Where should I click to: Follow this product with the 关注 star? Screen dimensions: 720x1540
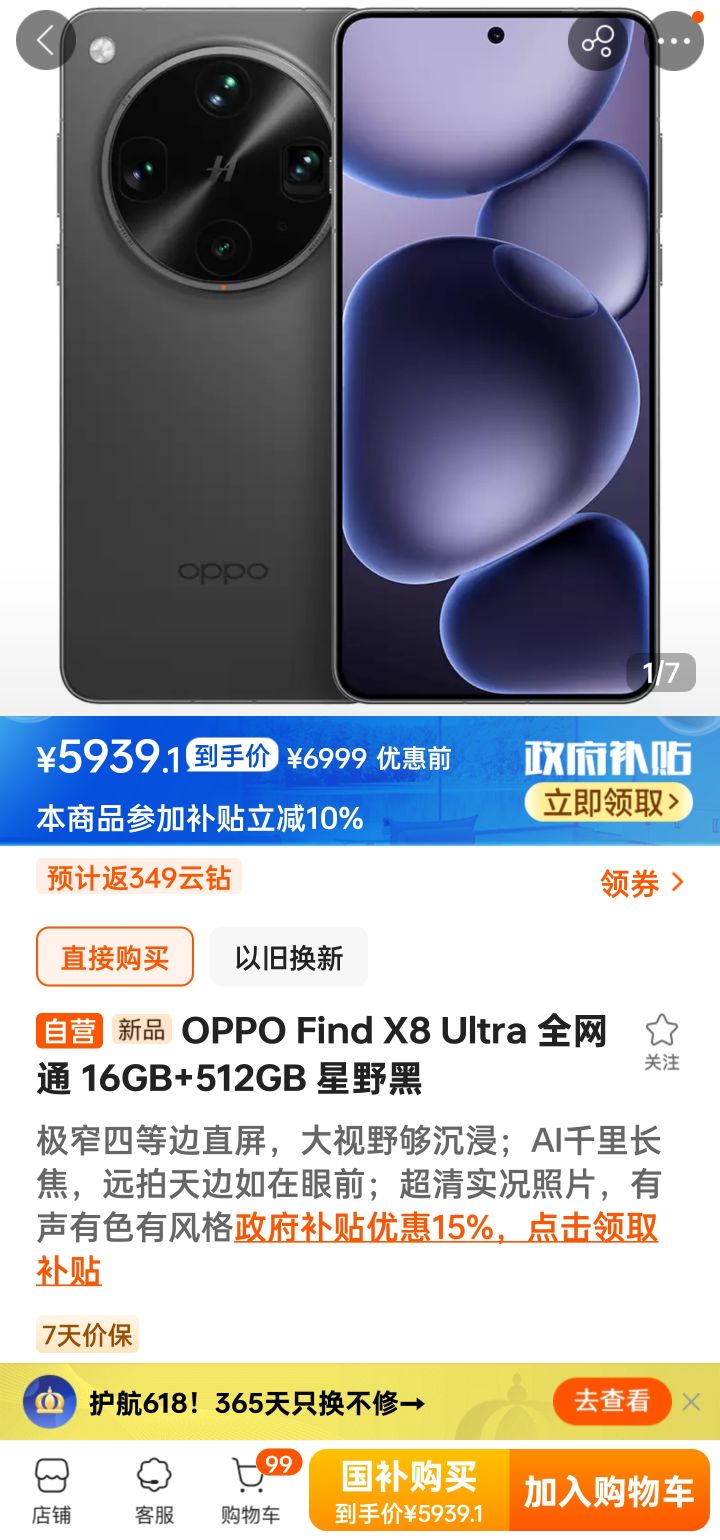pos(661,1041)
